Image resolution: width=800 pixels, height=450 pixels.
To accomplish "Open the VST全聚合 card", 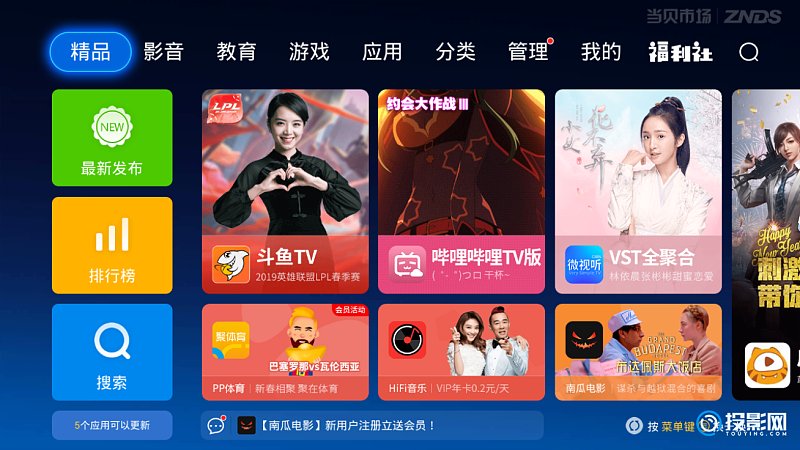I will point(638,191).
